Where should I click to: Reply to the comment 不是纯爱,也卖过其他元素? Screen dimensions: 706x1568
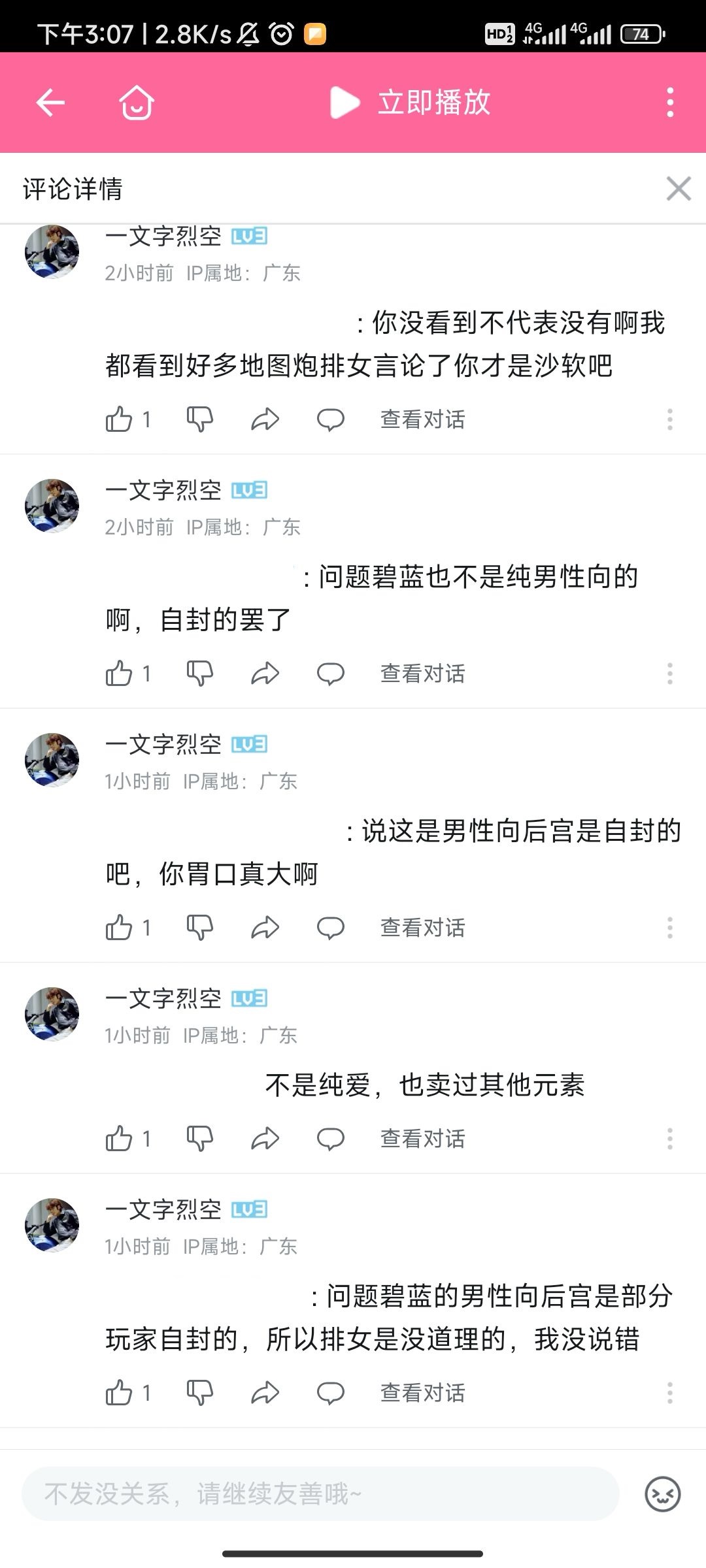tap(330, 1139)
